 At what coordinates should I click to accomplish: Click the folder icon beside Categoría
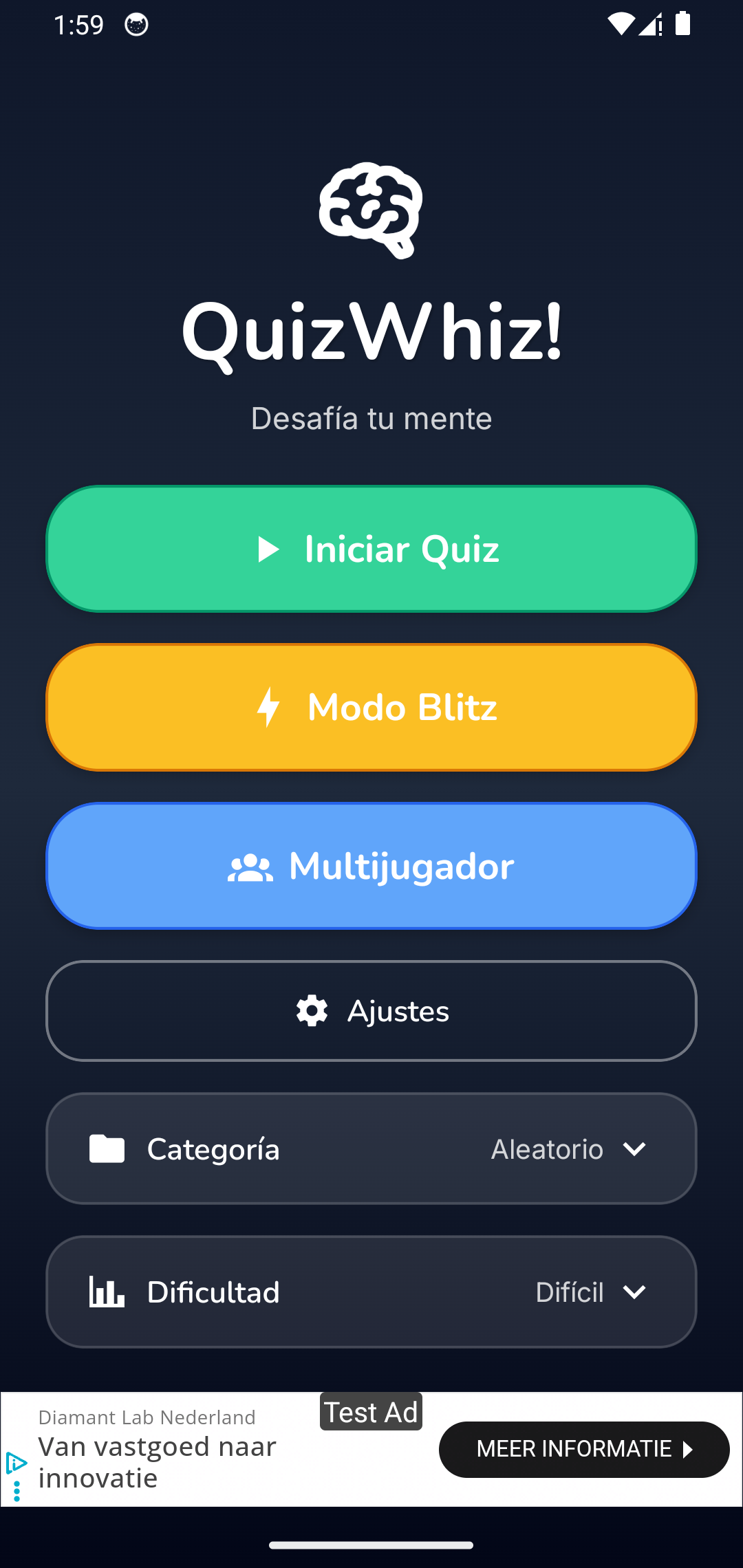click(107, 1148)
